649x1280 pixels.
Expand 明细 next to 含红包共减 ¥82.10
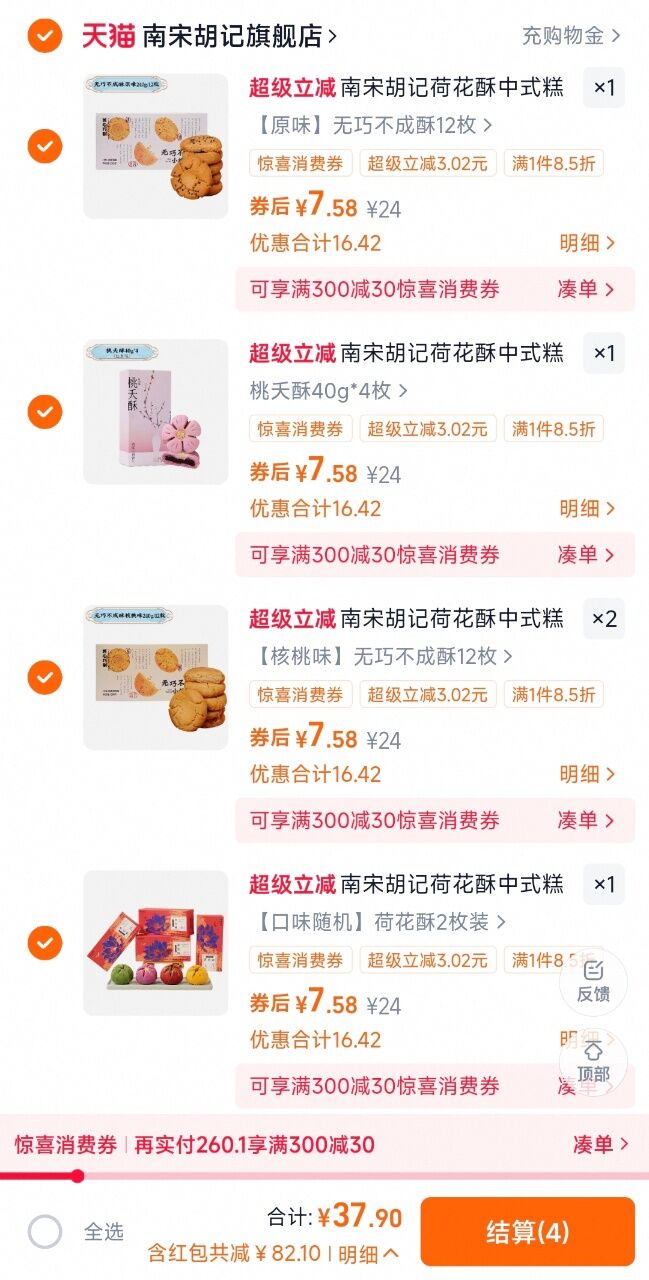(368, 1253)
